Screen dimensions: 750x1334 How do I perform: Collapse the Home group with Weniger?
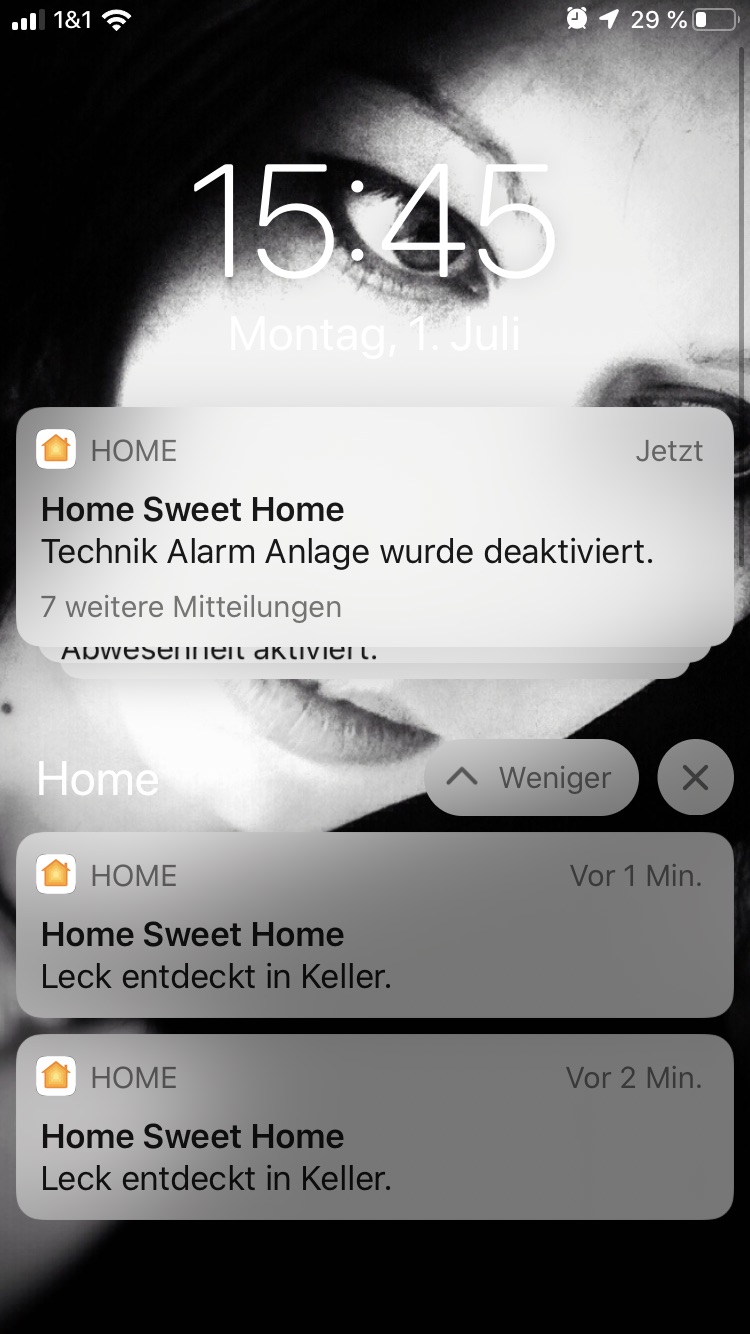(x=531, y=778)
